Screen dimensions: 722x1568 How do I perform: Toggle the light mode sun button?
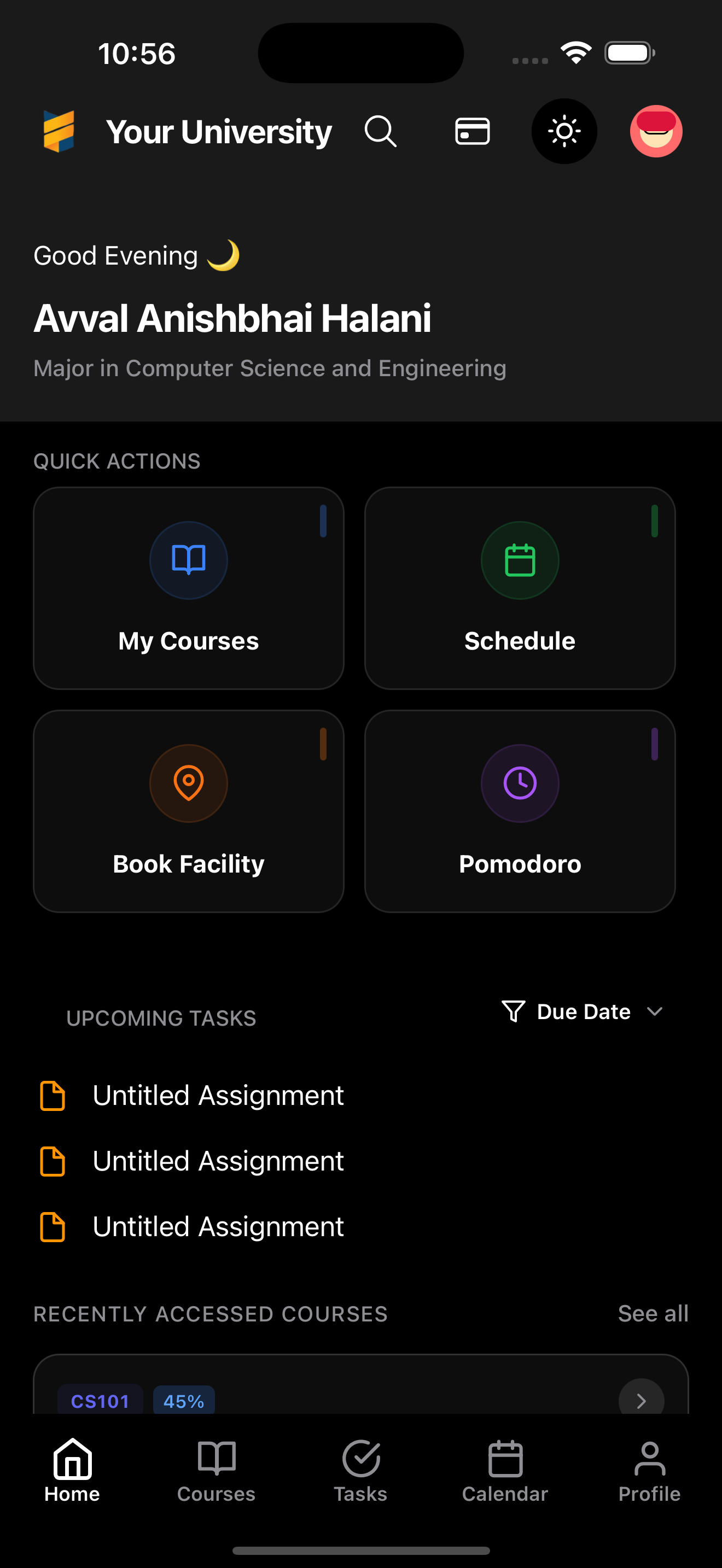(x=564, y=131)
